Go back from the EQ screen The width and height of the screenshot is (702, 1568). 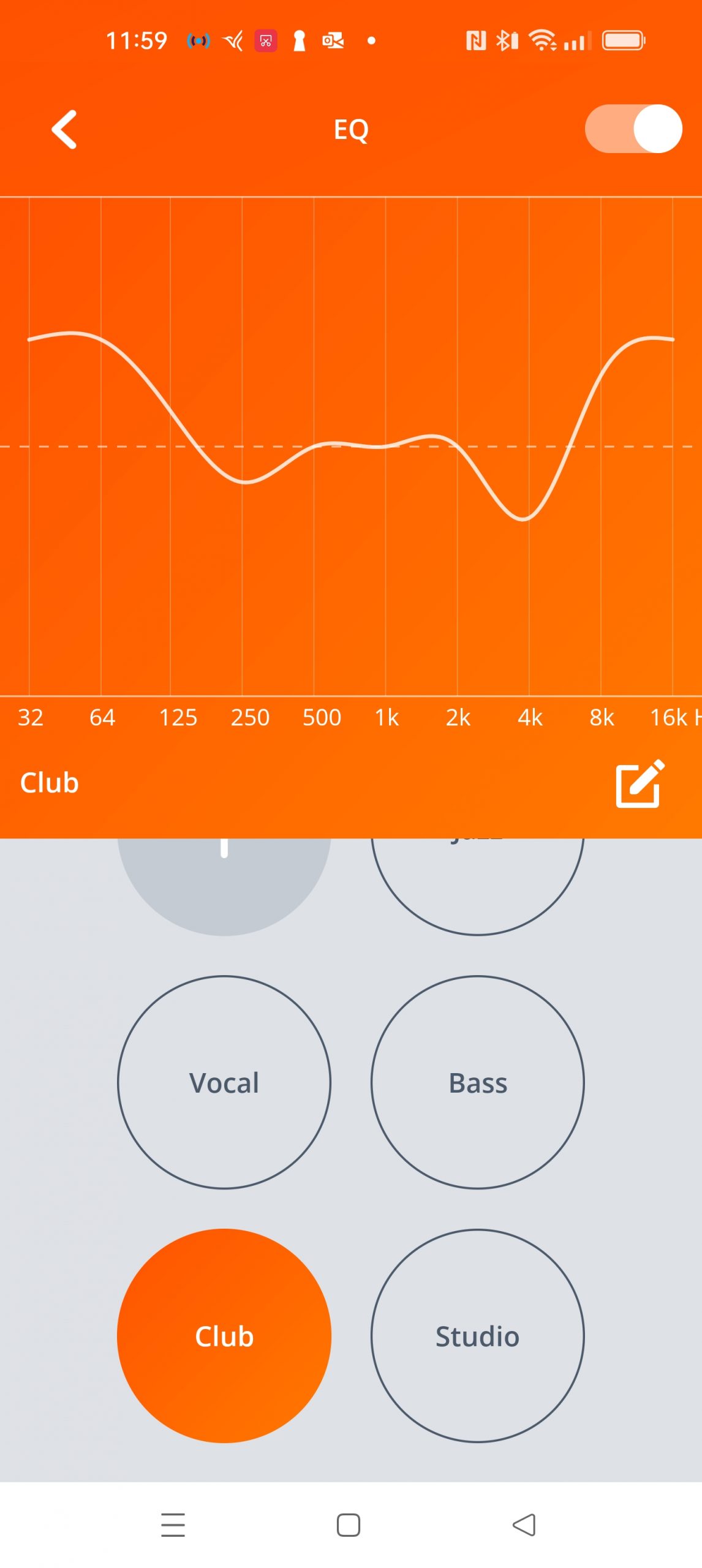[x=64, y=129]
